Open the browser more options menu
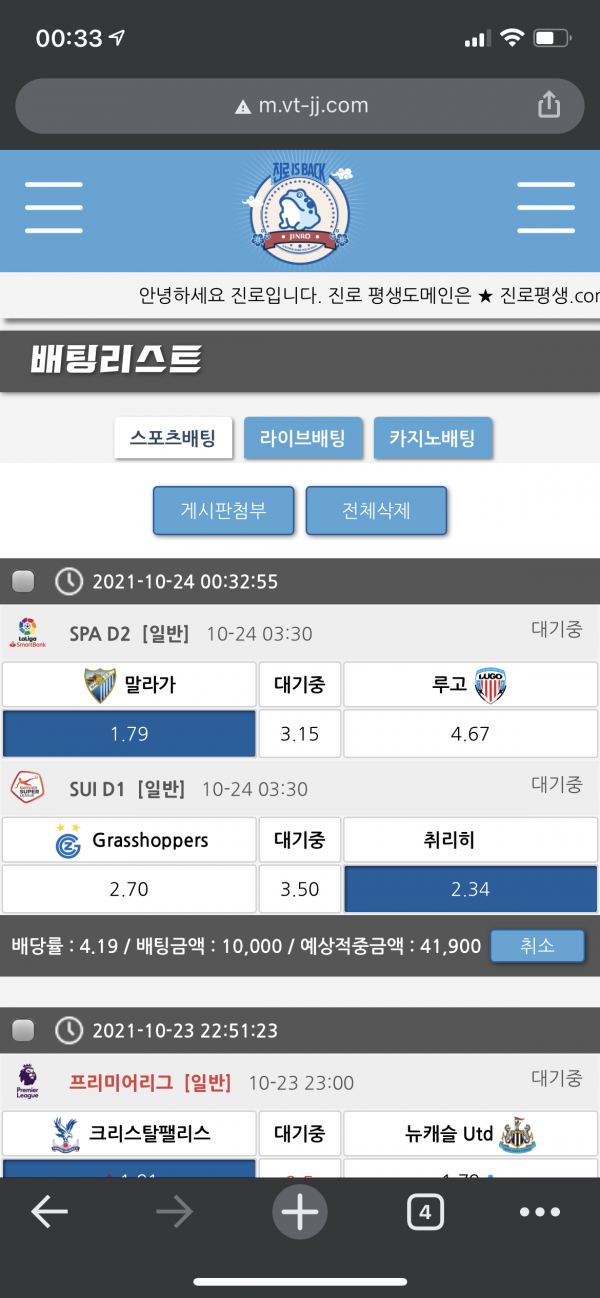Viewport: 600px width, 1298px height. click(x=540, y=1212)
